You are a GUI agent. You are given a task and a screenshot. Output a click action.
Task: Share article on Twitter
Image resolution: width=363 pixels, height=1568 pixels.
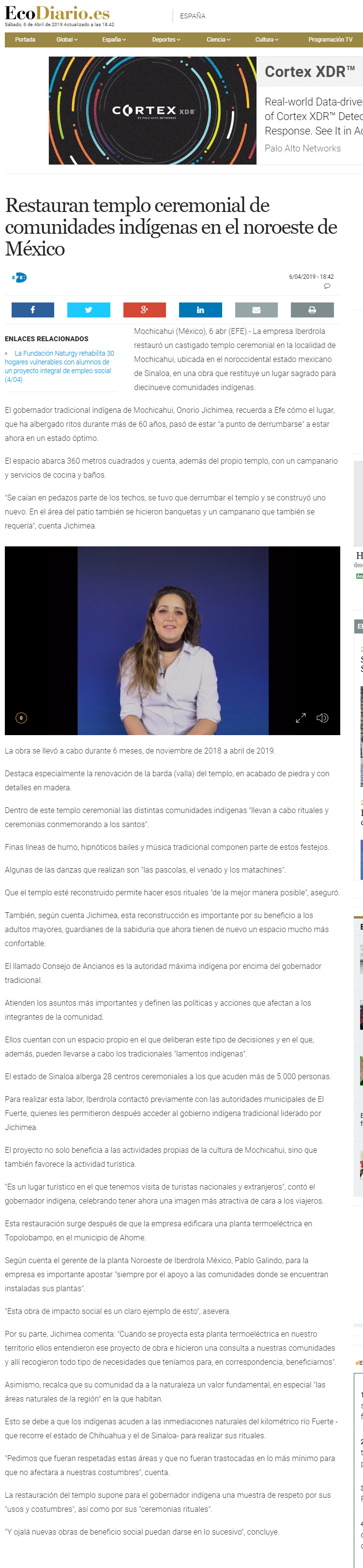coord(88,310)
